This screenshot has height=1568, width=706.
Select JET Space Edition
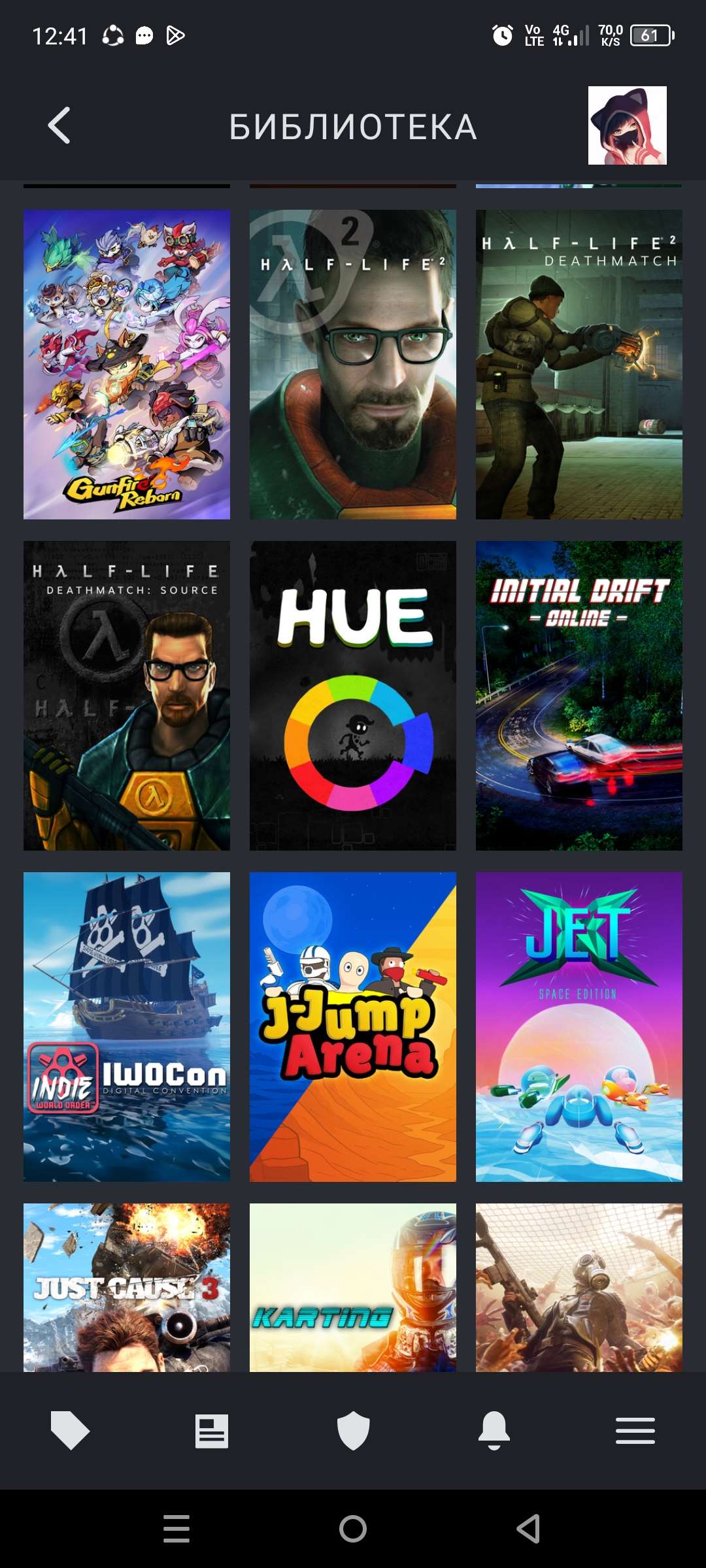click(579, 1027)
